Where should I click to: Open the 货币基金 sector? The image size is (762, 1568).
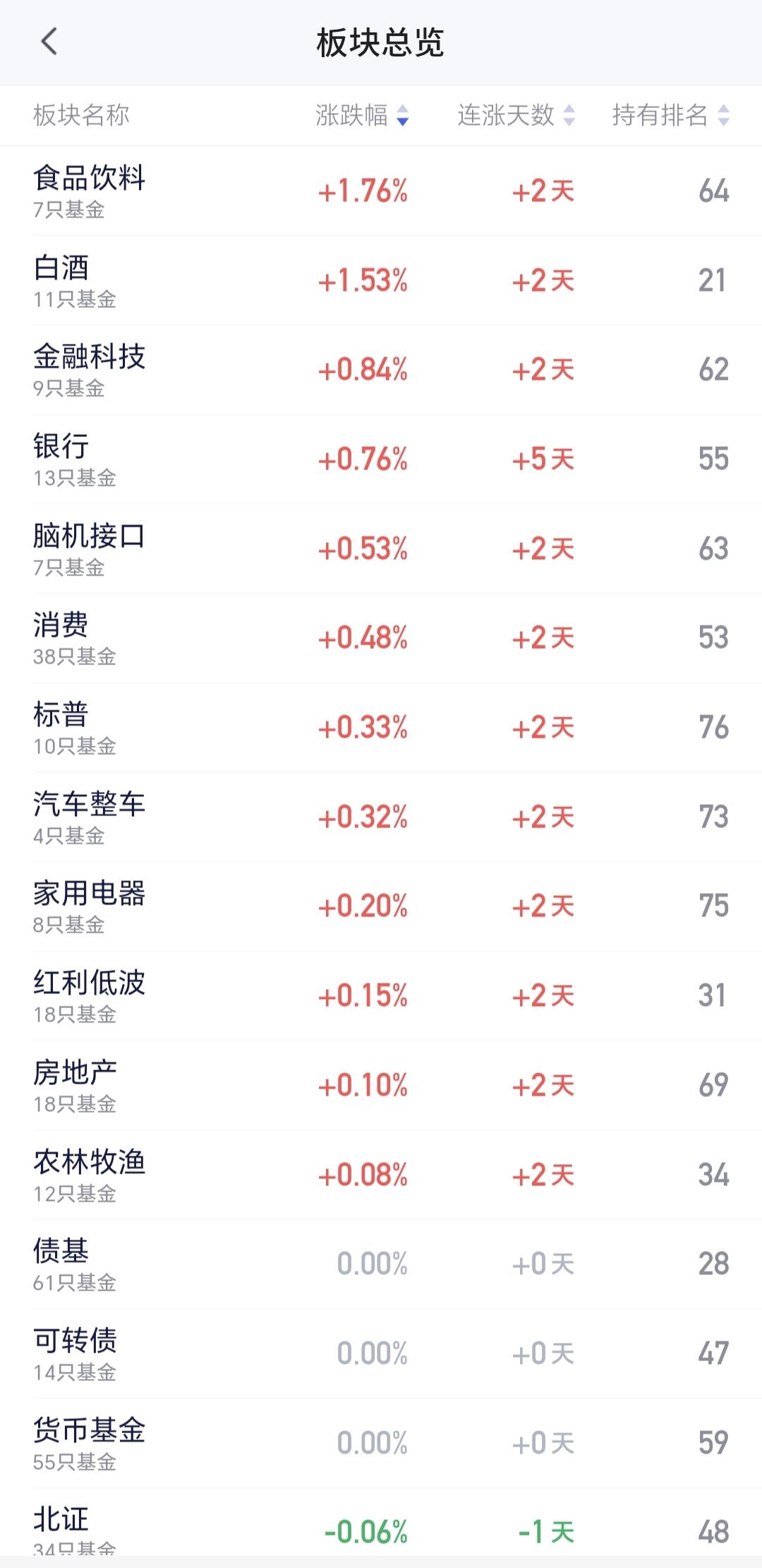point(381,1443)
